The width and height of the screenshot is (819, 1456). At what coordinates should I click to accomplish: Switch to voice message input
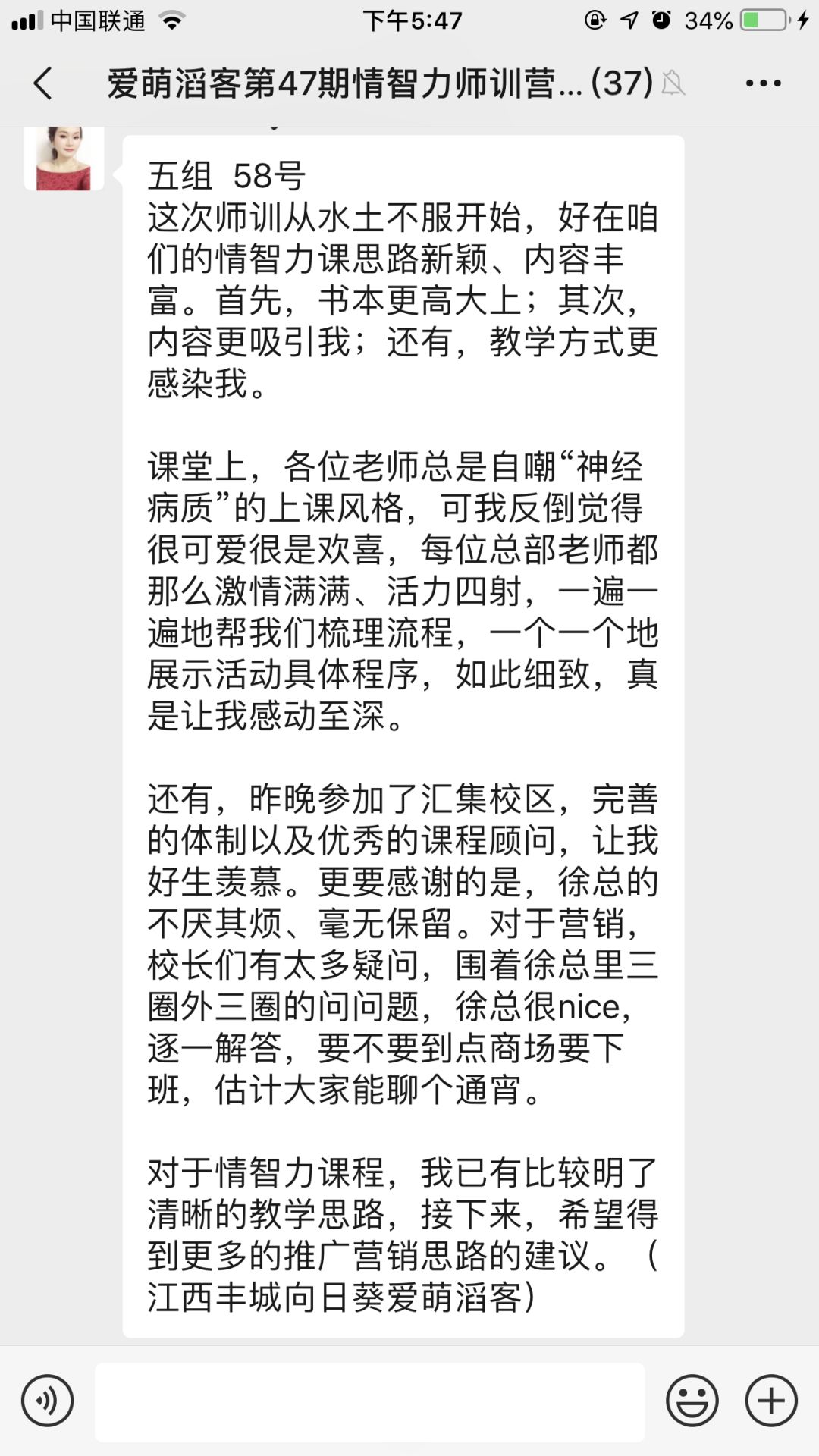point(48,1401)
